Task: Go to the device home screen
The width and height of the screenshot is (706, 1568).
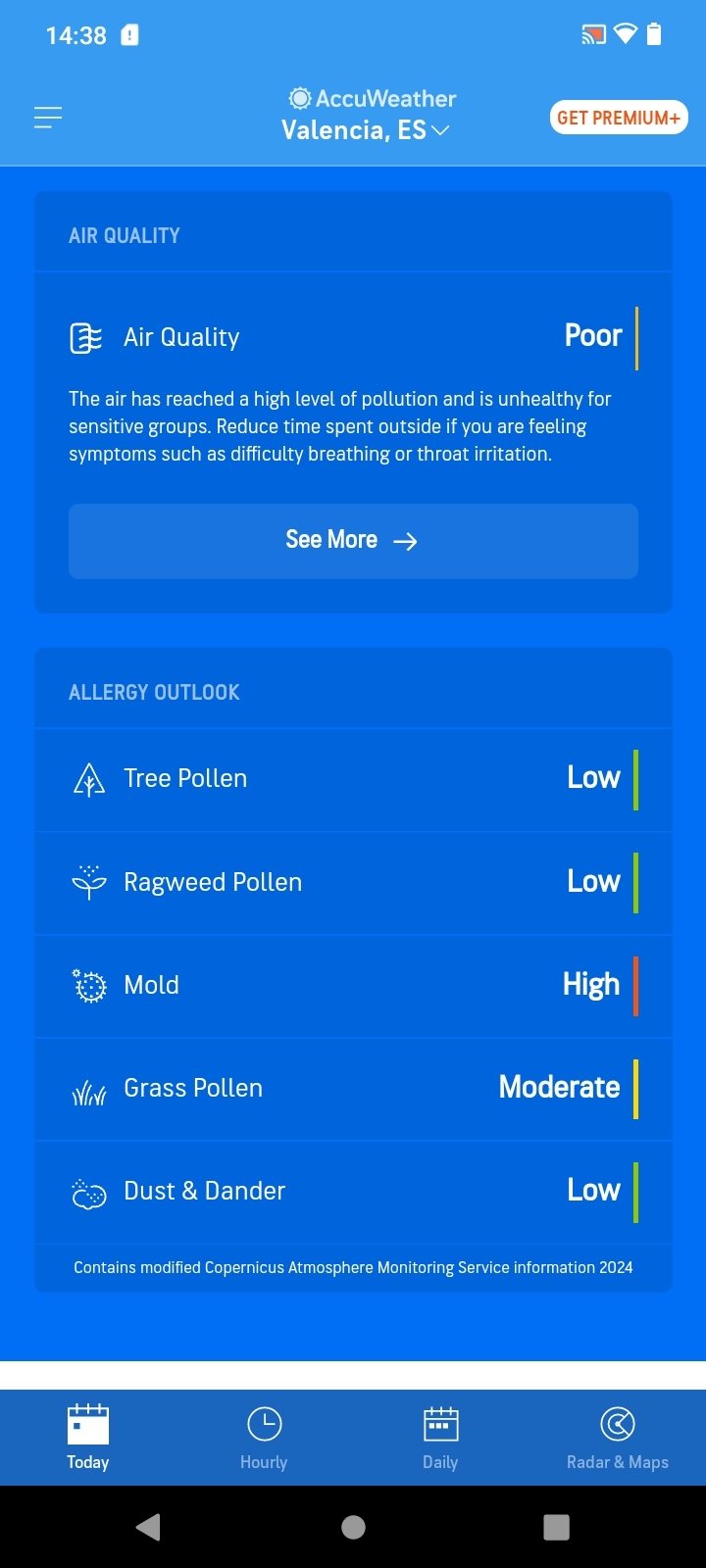Action: pos(353,1527)
